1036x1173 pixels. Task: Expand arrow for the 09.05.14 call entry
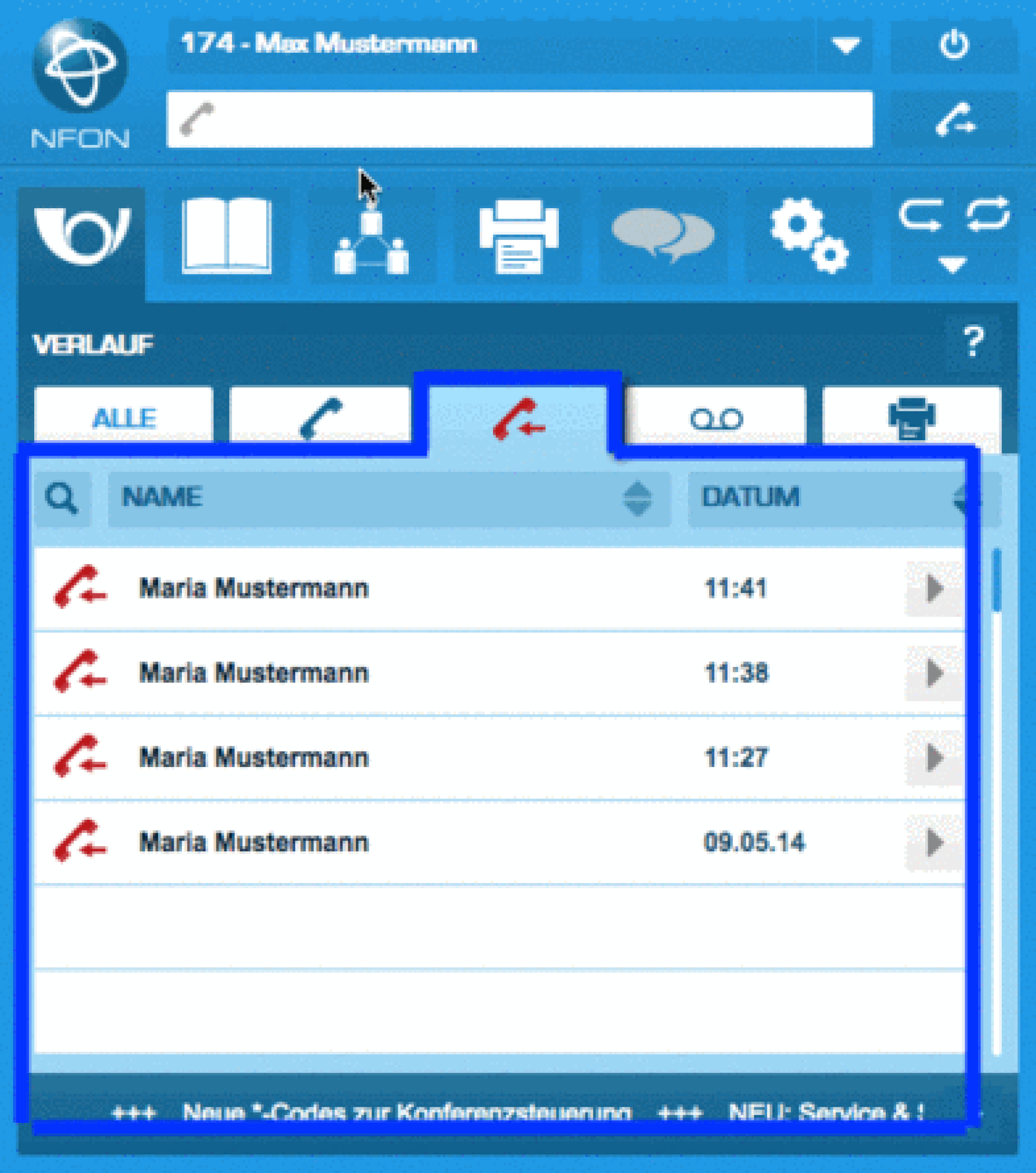coord(934,843)
